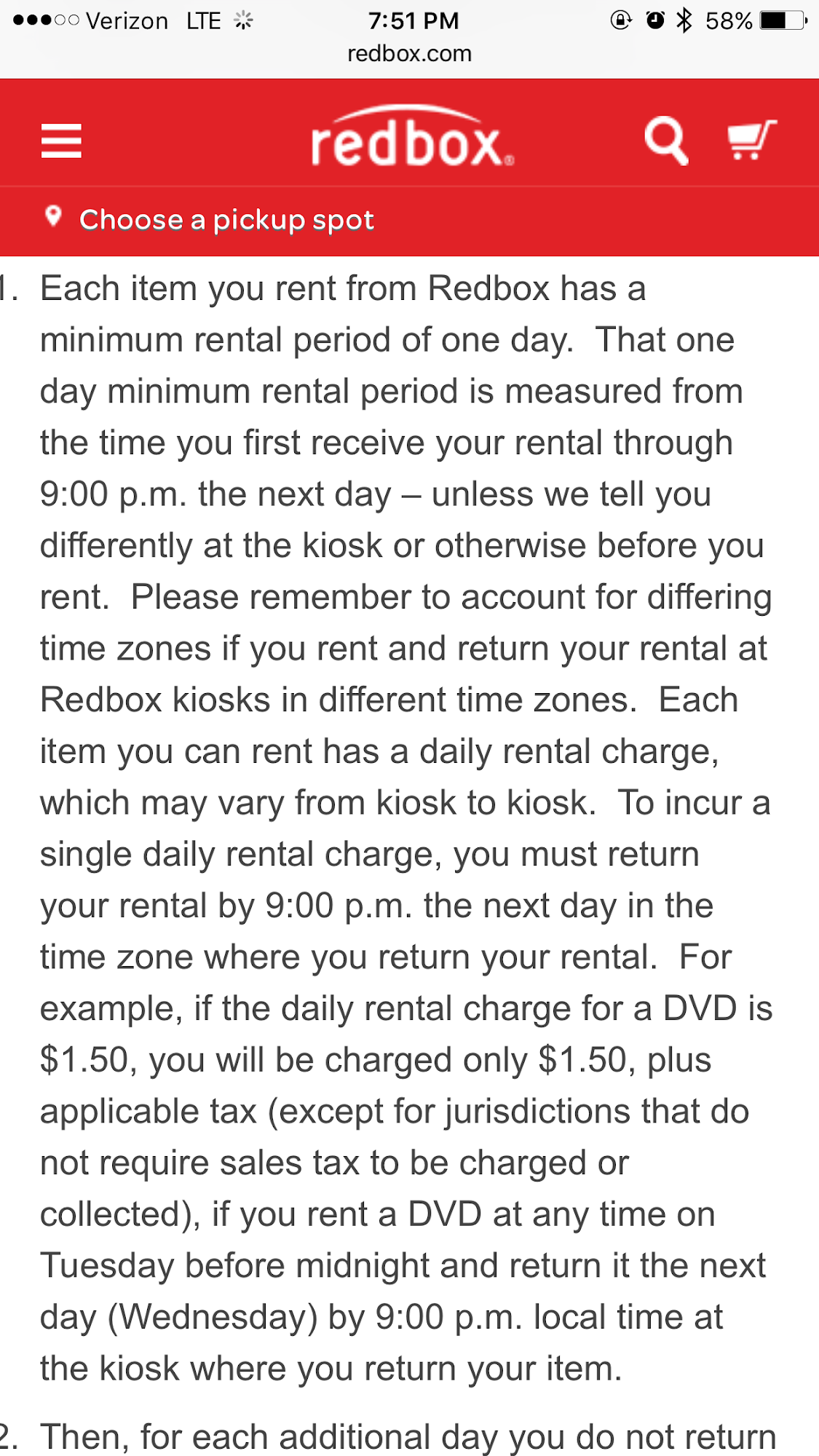The image size is (819, 1456).
Task: Tap the redbox.com address bar
Action: [x=409, y=54]
